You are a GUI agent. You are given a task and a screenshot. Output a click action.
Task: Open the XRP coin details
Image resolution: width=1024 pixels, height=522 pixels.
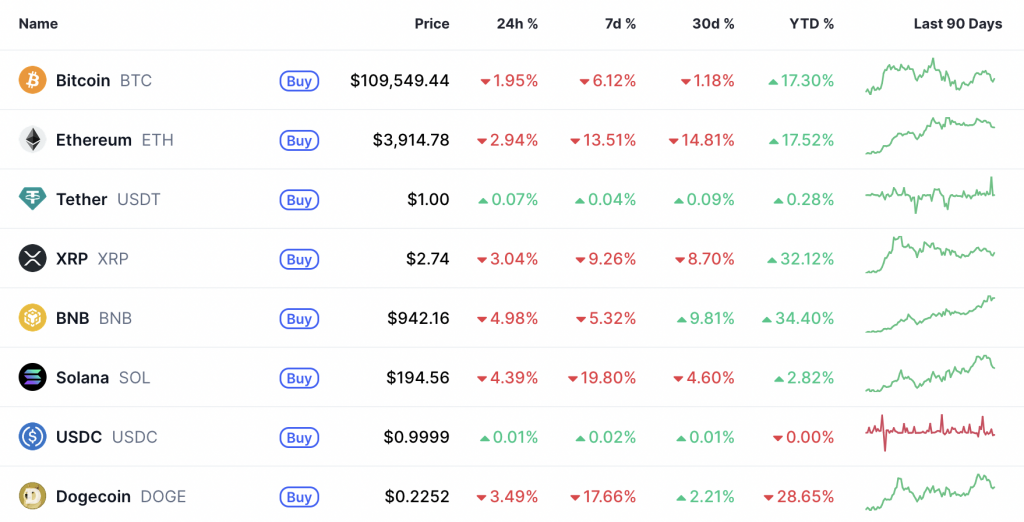coord(72,258)
